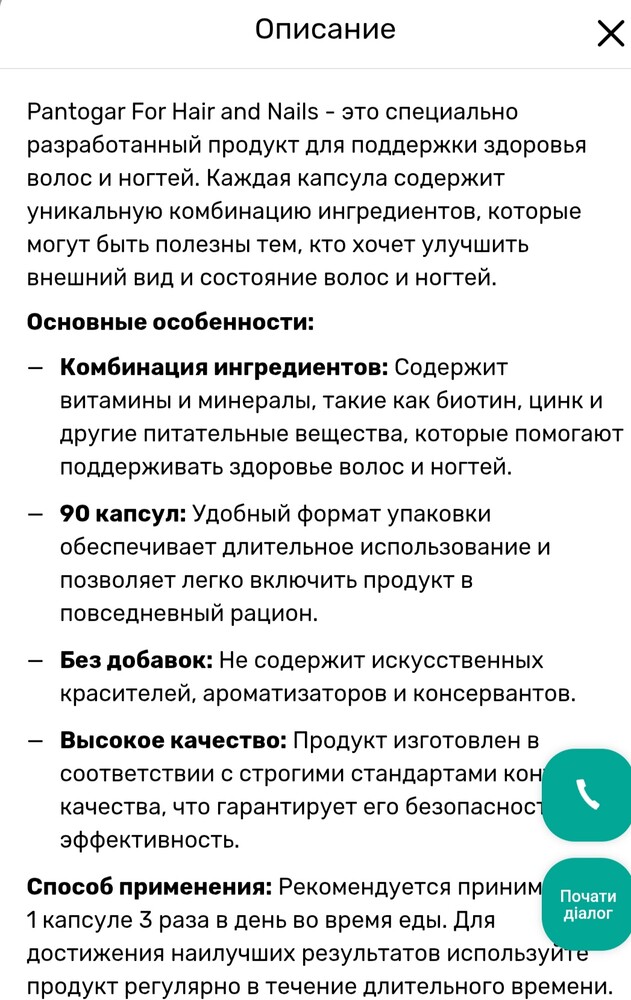The width and height of the screenshot is (631, 1000).
Task: Tap the green phone call button
Action: (587, 794)
